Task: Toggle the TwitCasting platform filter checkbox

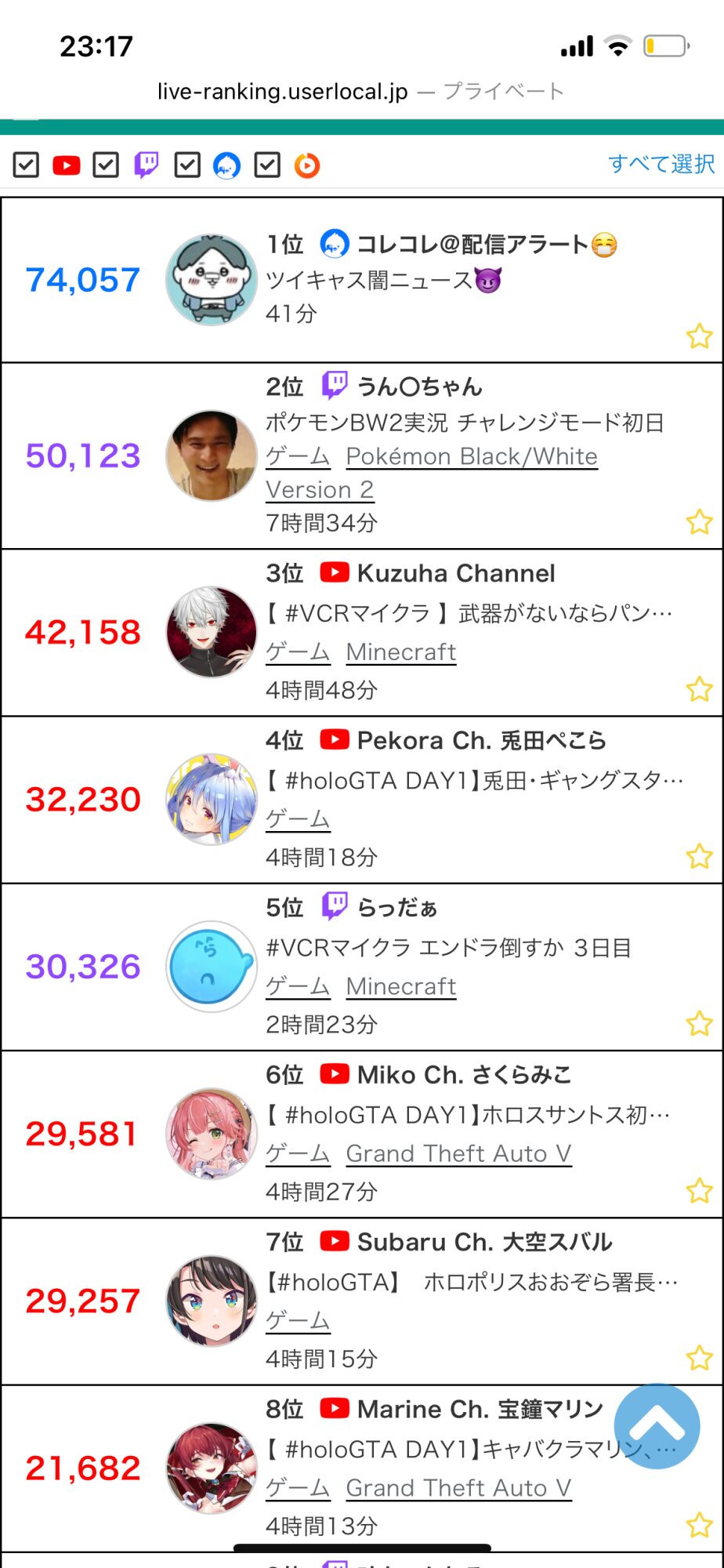Action: (187, 165)
